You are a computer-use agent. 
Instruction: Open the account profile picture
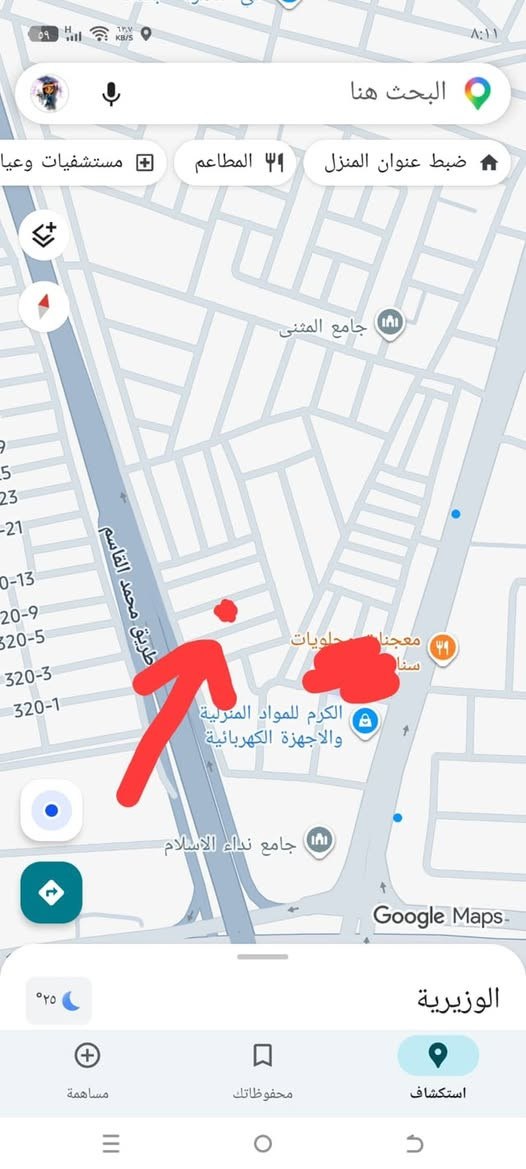(49, 94)
